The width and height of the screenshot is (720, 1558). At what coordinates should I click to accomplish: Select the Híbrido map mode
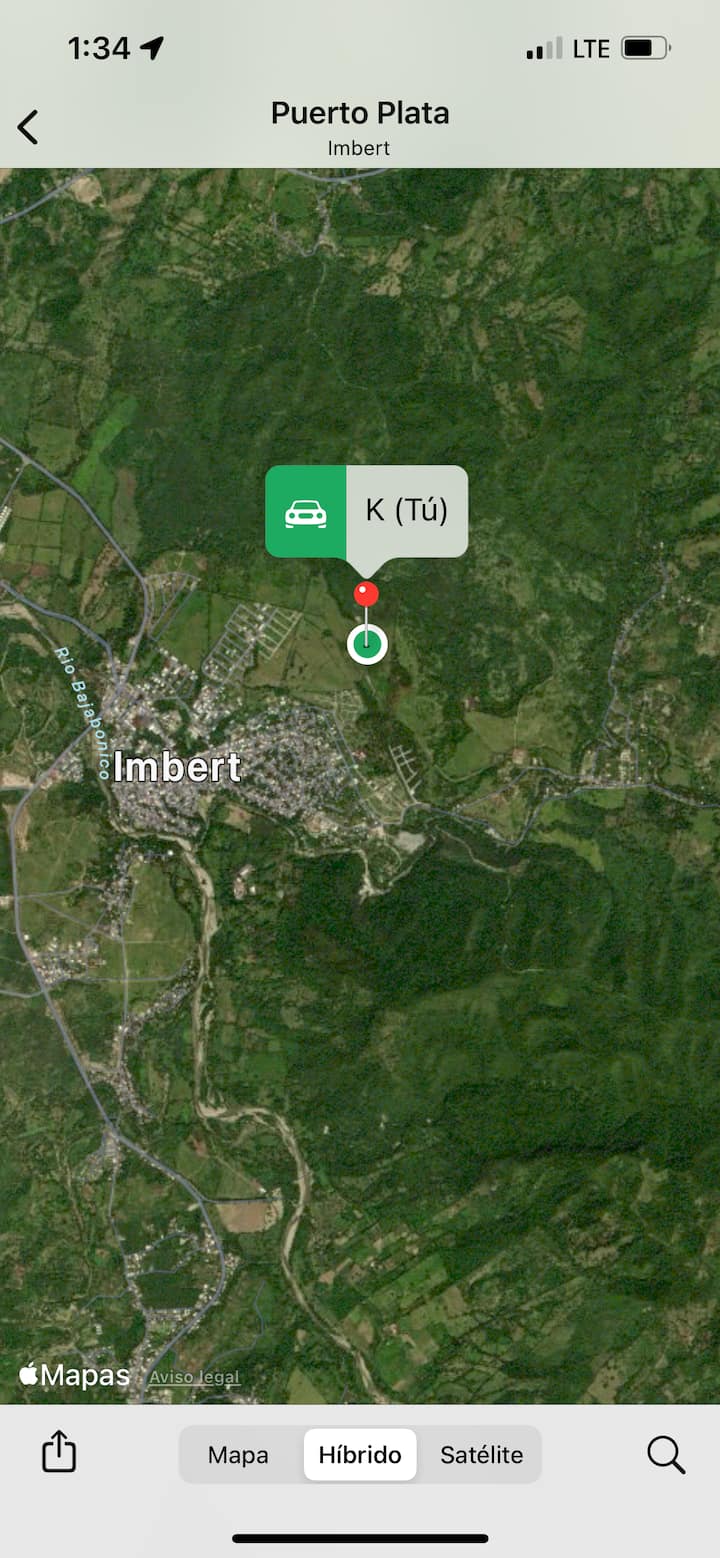tap(360, 1455)
